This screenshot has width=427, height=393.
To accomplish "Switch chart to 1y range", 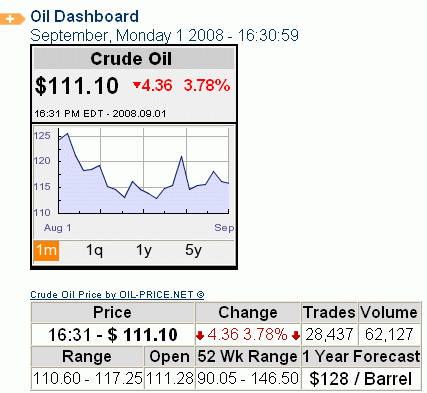I will point(144,251).
